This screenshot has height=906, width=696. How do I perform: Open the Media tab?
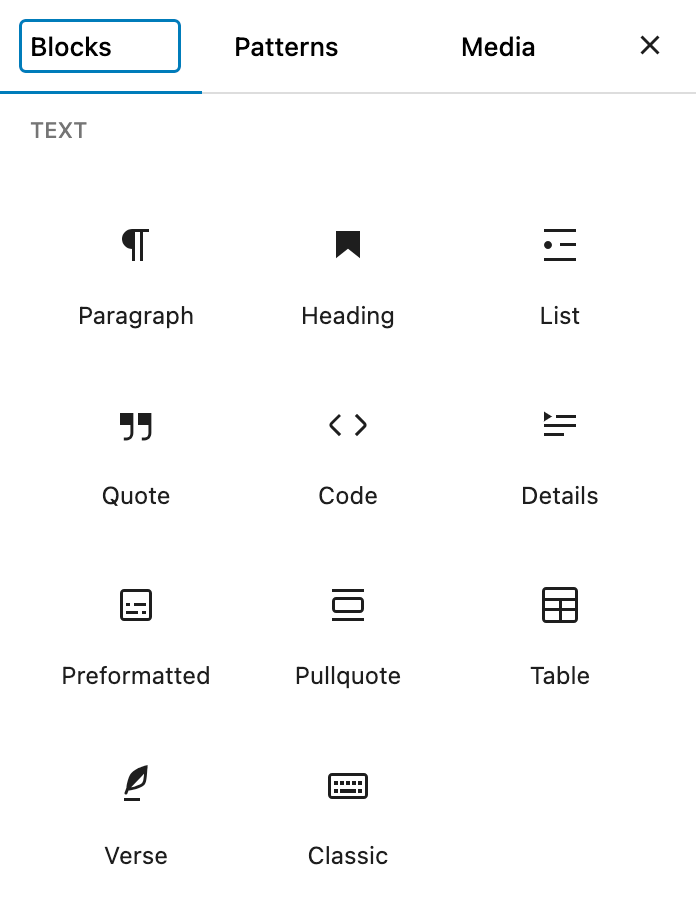(x=498, y=47)
